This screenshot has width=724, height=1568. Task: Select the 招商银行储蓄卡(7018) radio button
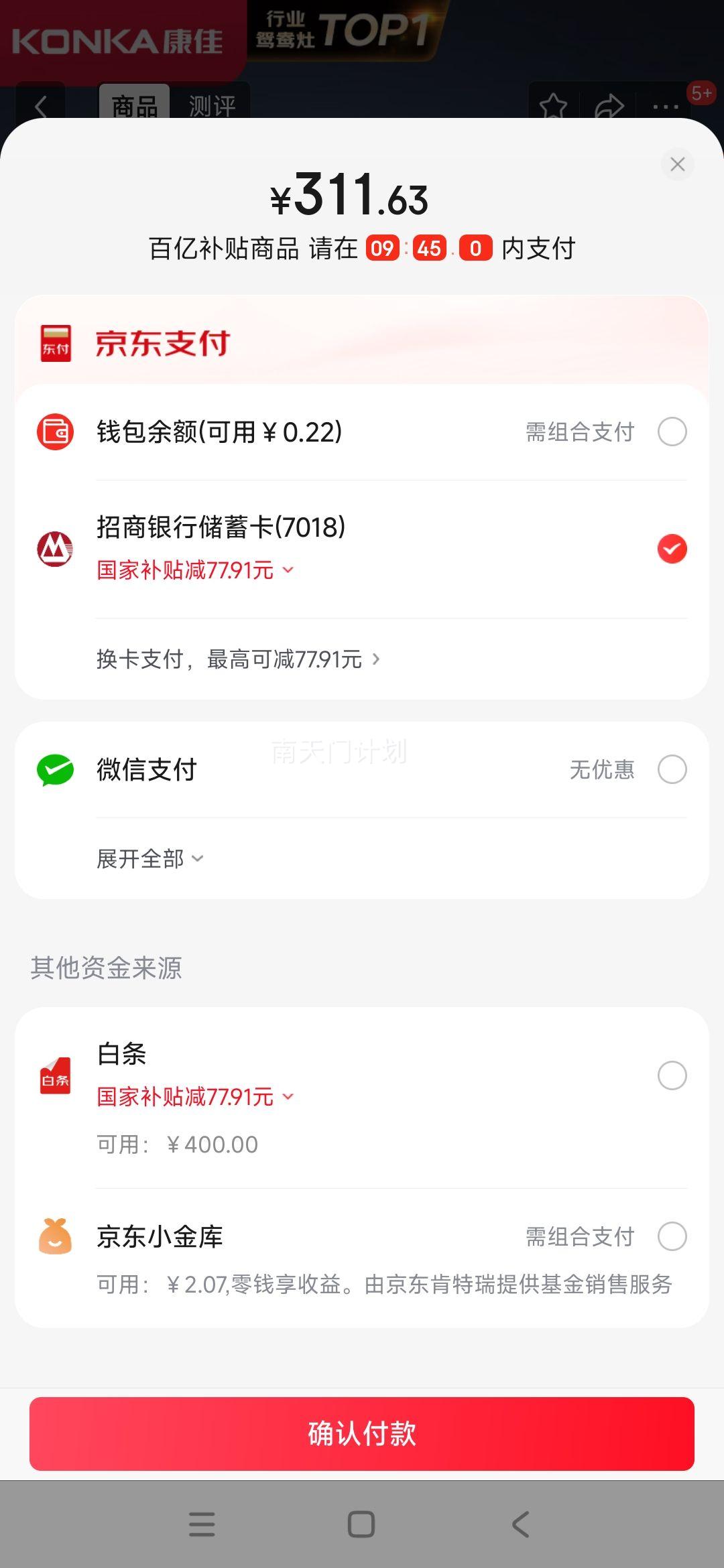[672, 549]
